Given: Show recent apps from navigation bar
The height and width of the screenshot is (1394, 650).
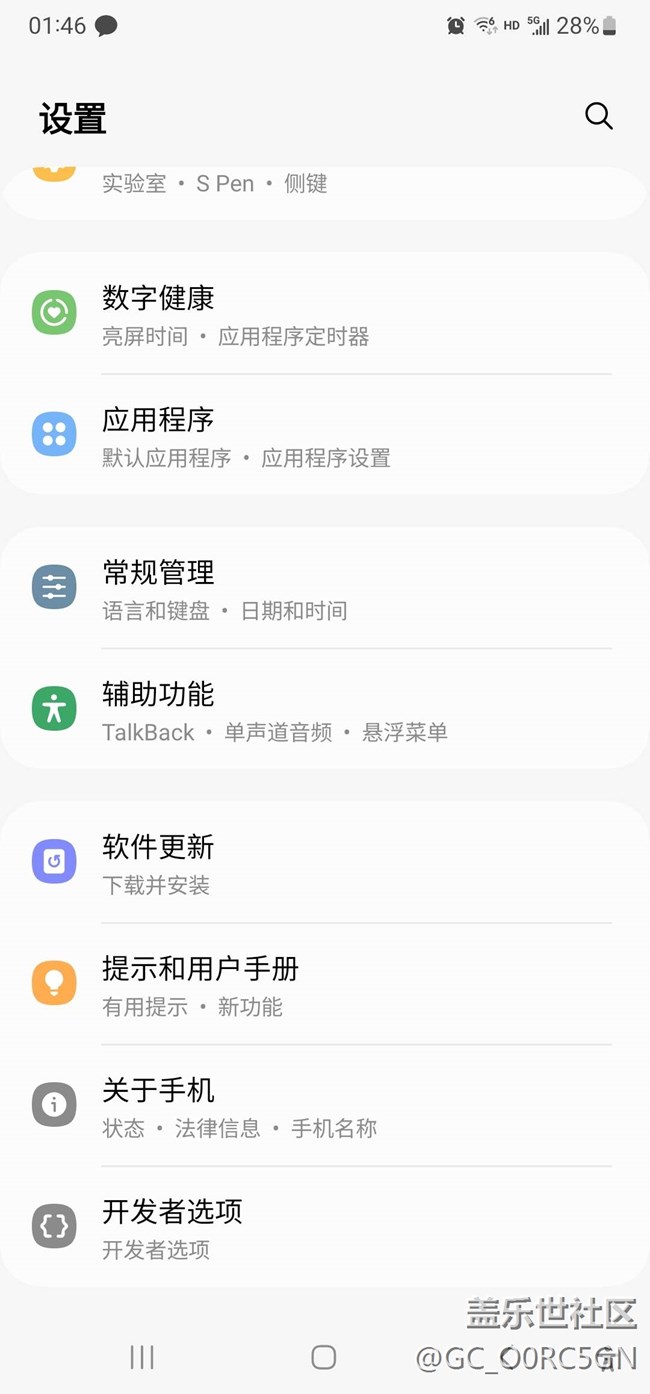Looking at the screenshot, I should pos(142,1357).
